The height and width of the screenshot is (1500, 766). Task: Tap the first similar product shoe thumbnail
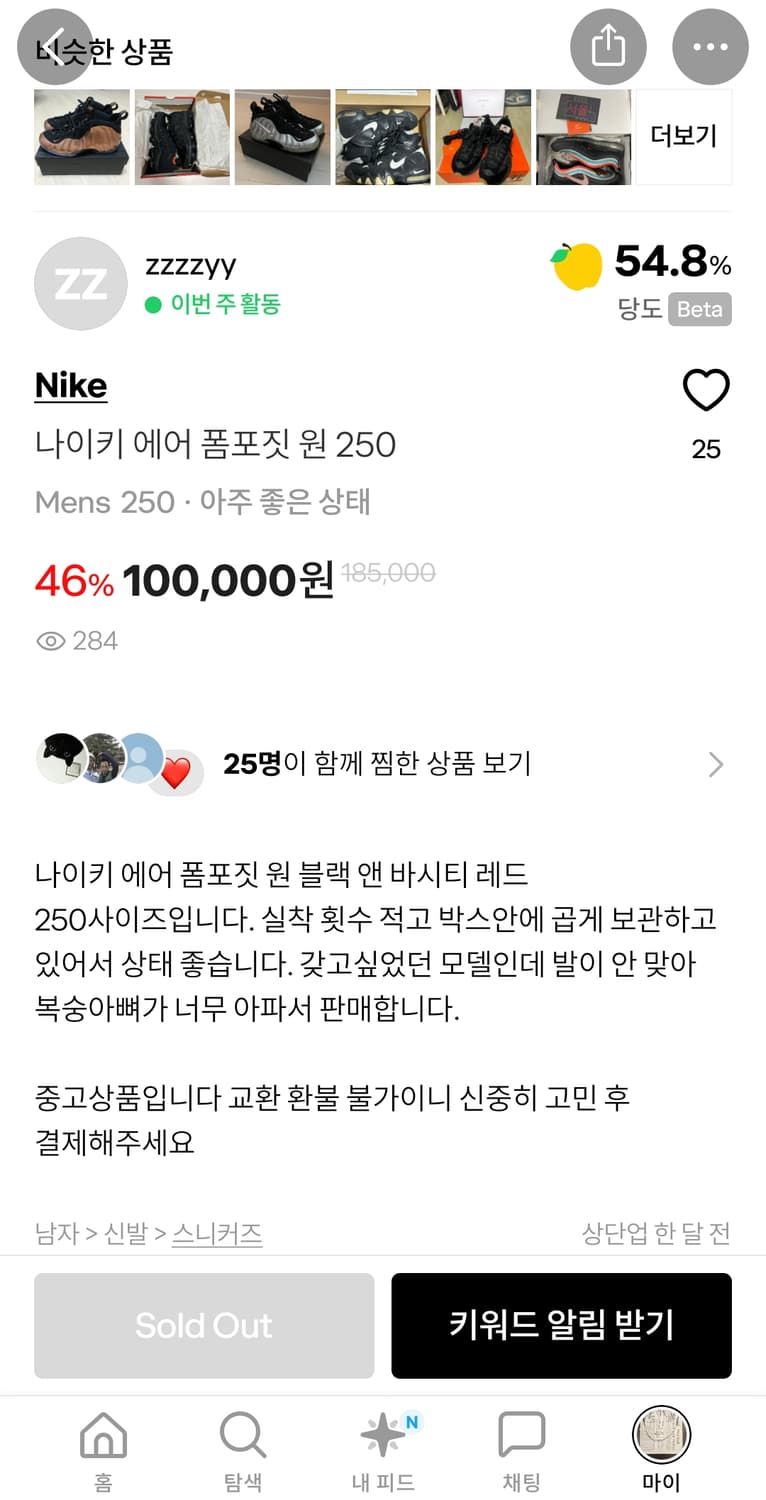coord(83,138)
